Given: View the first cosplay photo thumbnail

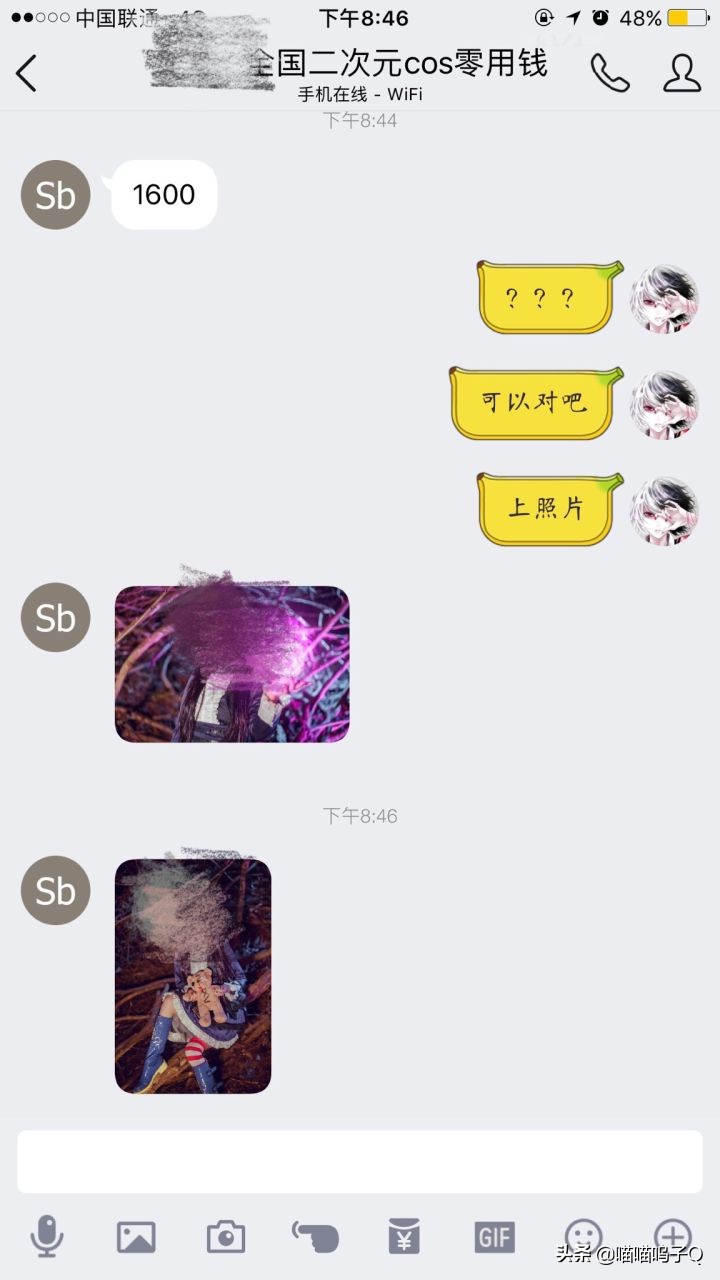Looking at the screenshot, I should point(232,662).
